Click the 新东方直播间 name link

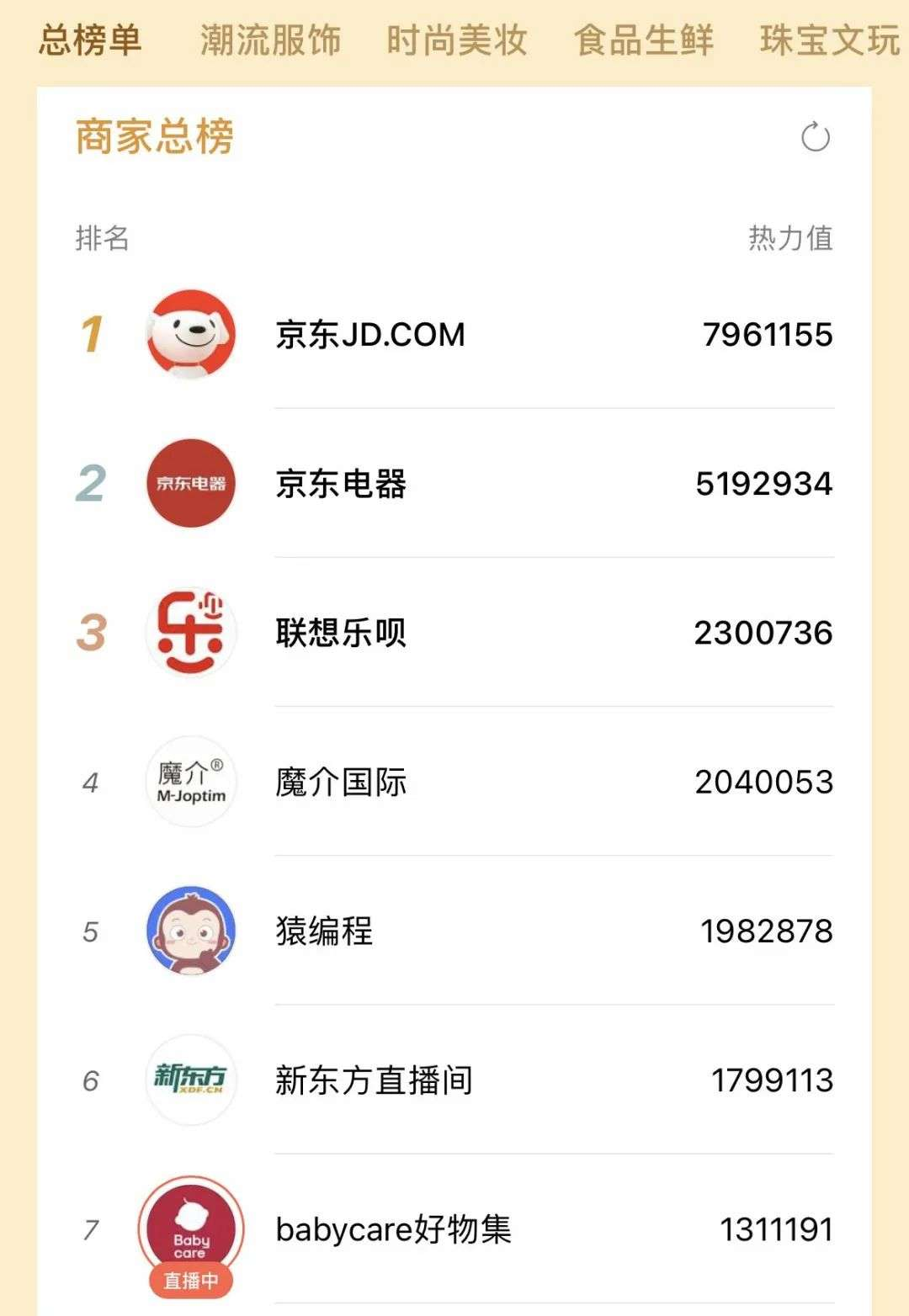[372, 1080]
